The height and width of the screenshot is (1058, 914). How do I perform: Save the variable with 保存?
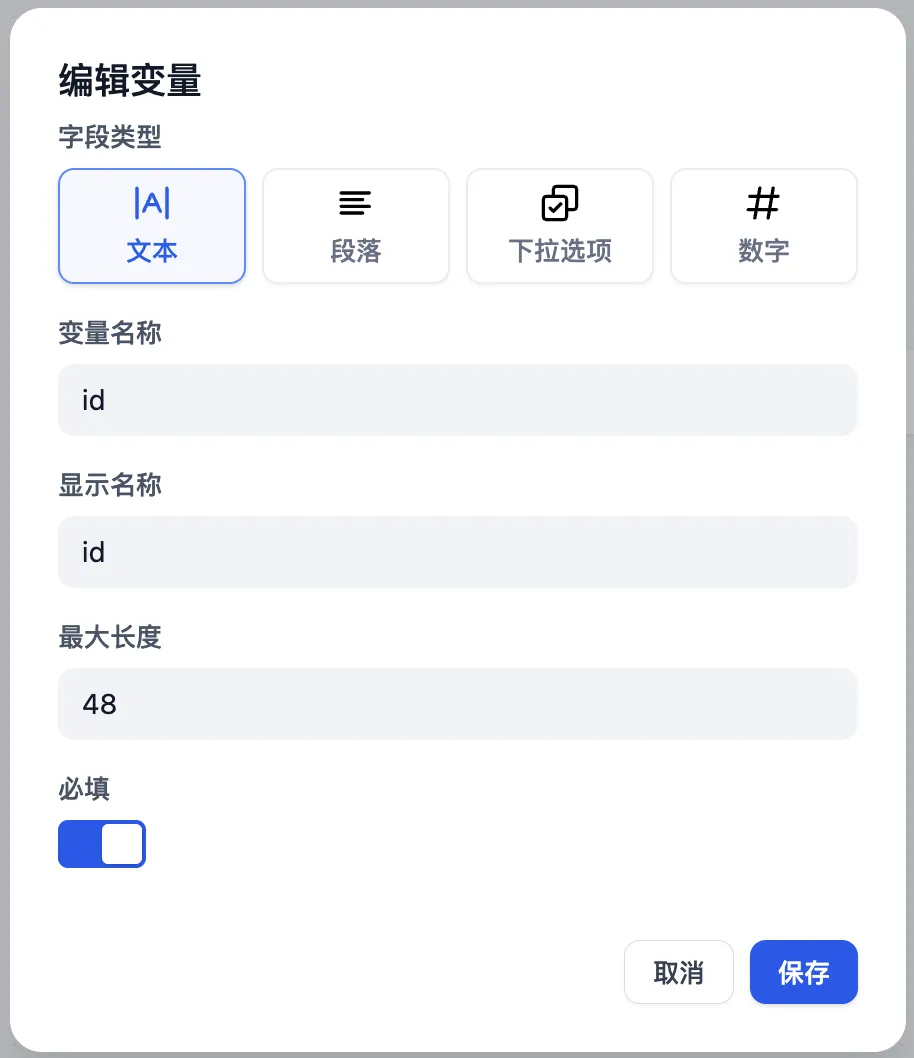804,972
